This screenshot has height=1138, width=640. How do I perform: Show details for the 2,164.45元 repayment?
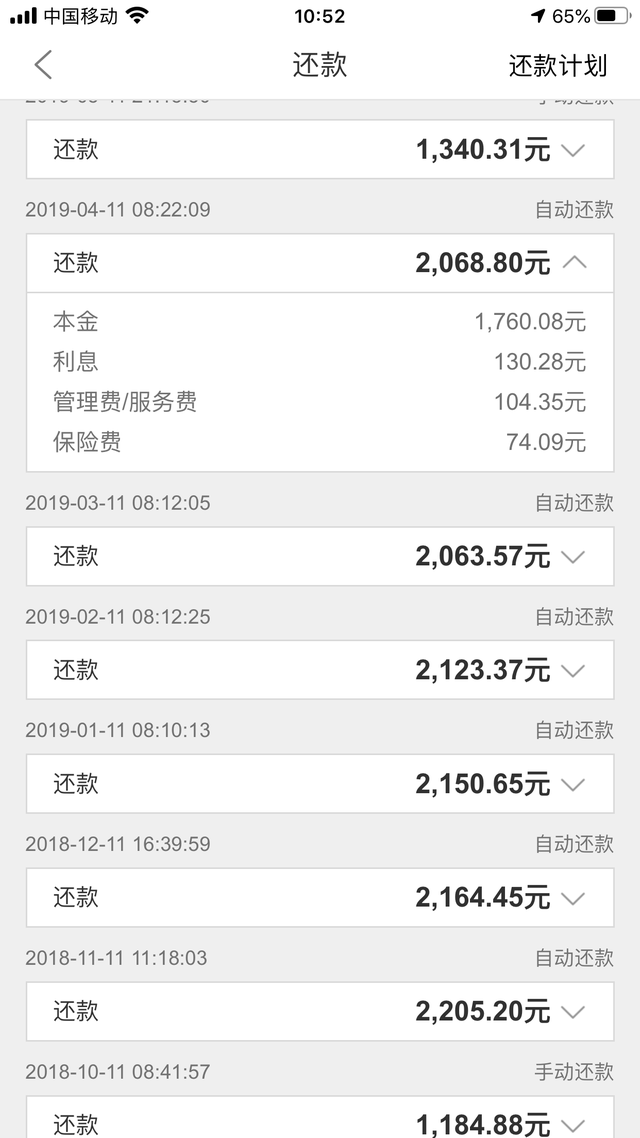[572, 897]
